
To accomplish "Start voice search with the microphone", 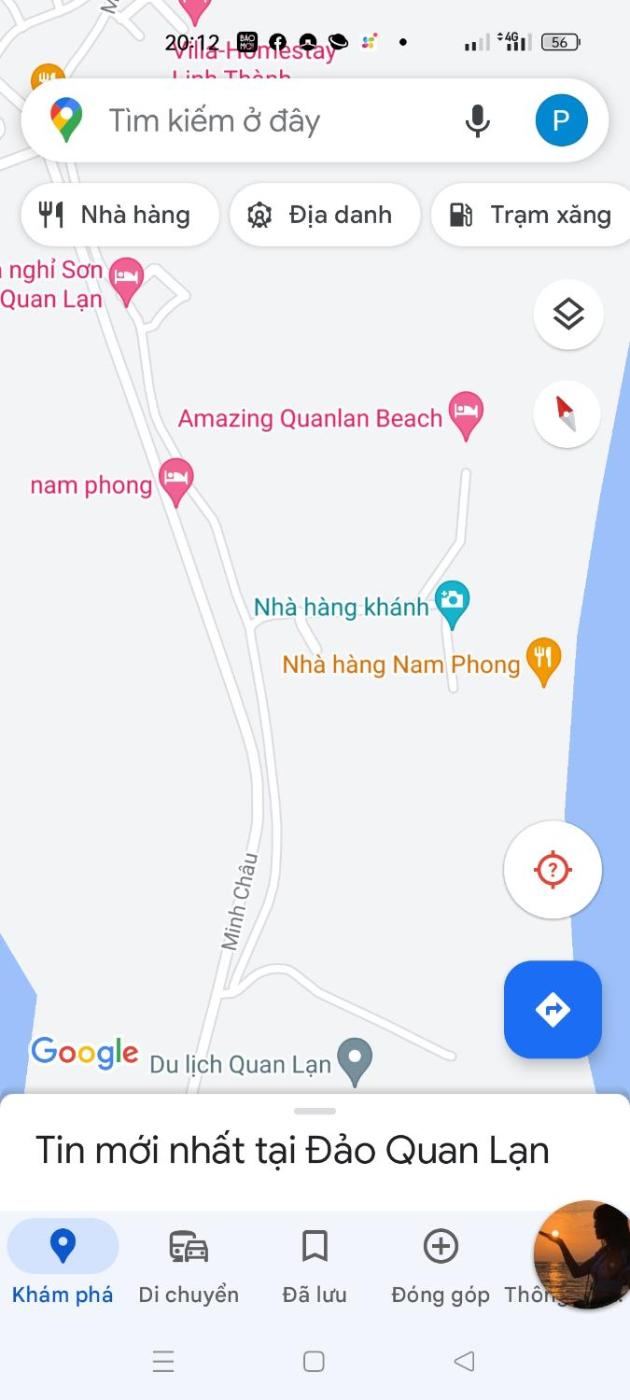I will point(478,121).
